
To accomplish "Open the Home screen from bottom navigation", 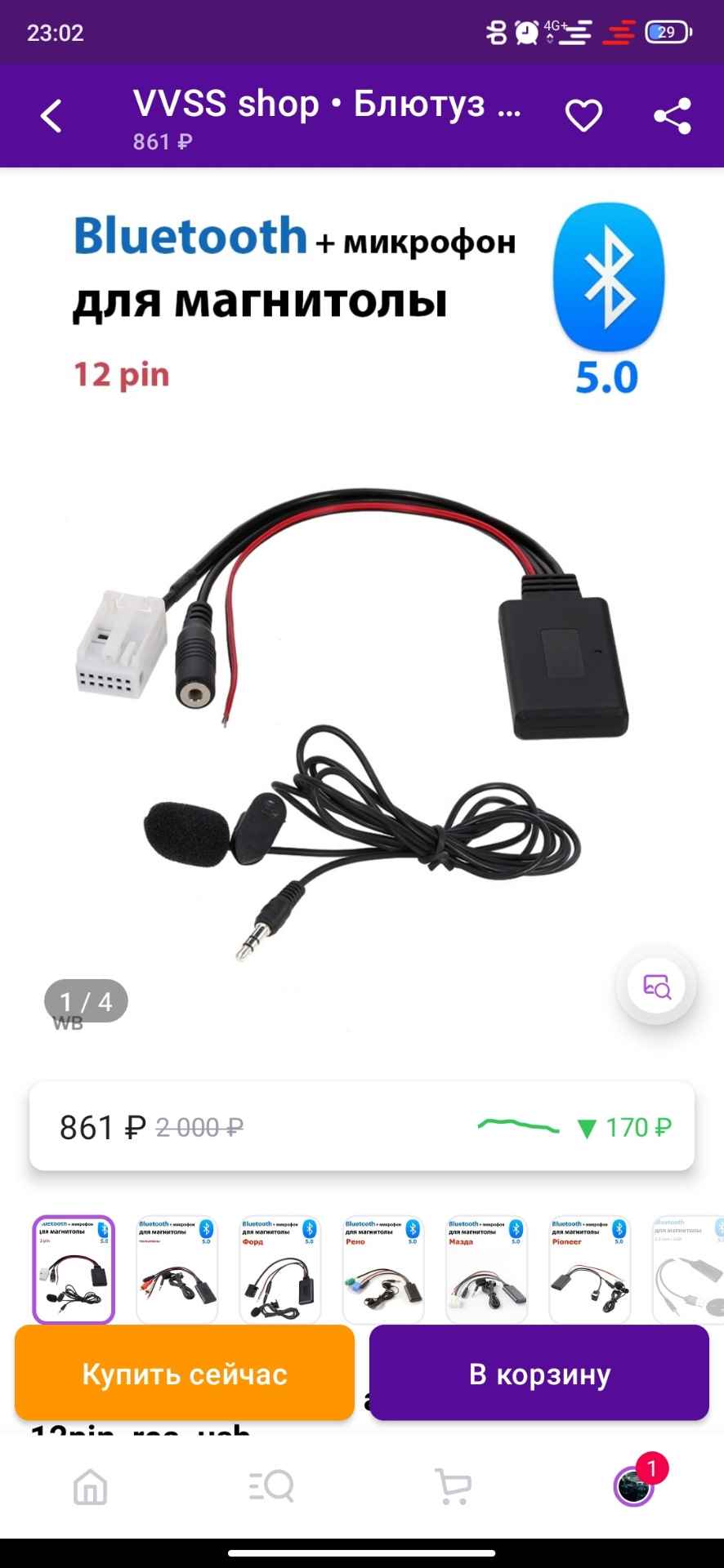I will (x=90, y=1488).
